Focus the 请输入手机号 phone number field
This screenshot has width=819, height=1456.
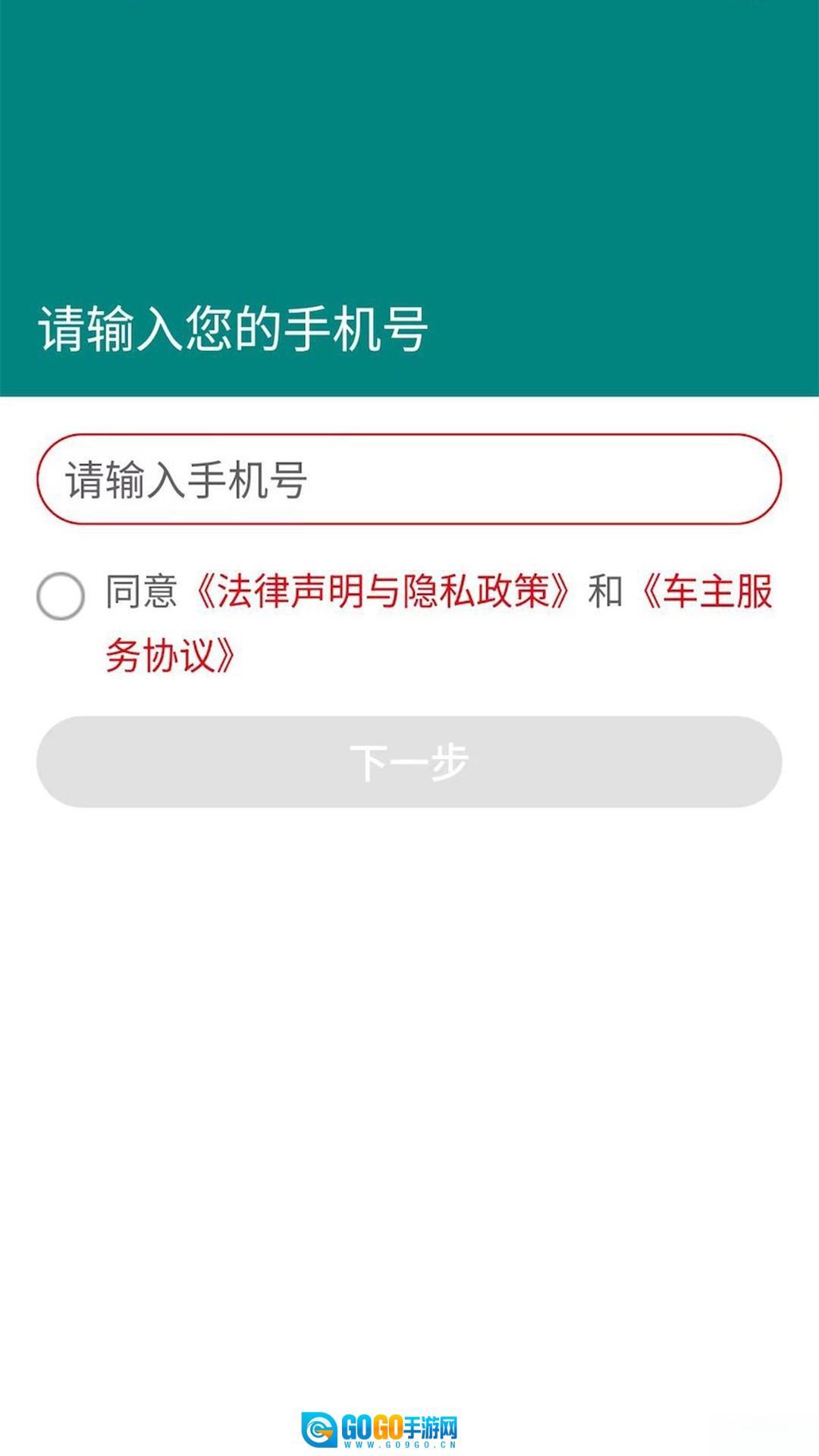click(409, 479)
